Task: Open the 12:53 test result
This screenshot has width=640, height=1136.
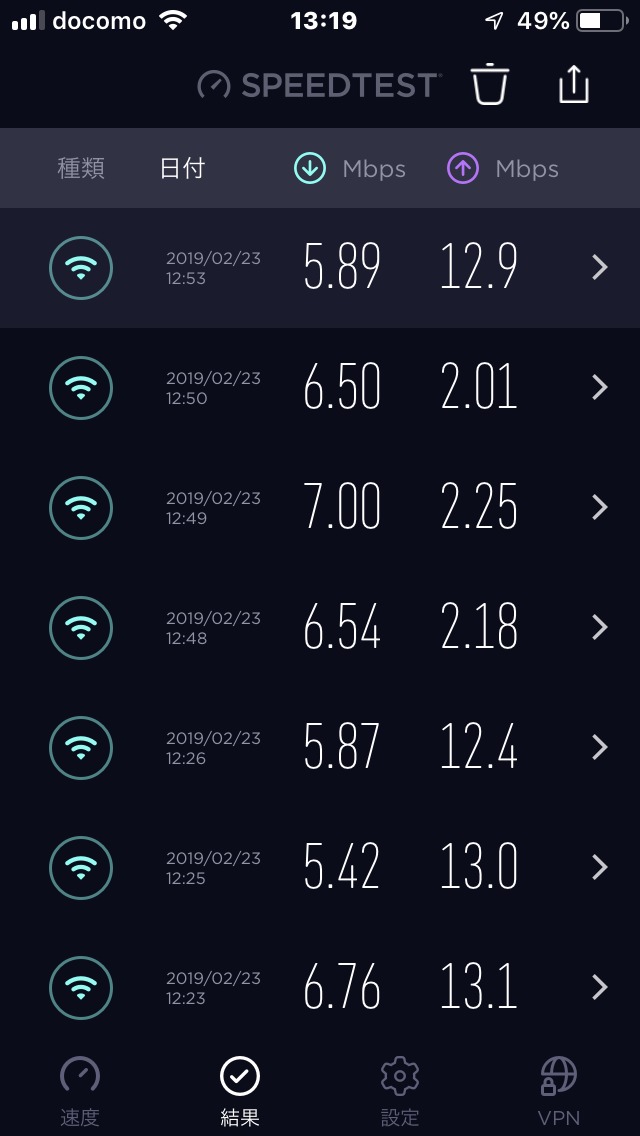Action: point(320,268)
